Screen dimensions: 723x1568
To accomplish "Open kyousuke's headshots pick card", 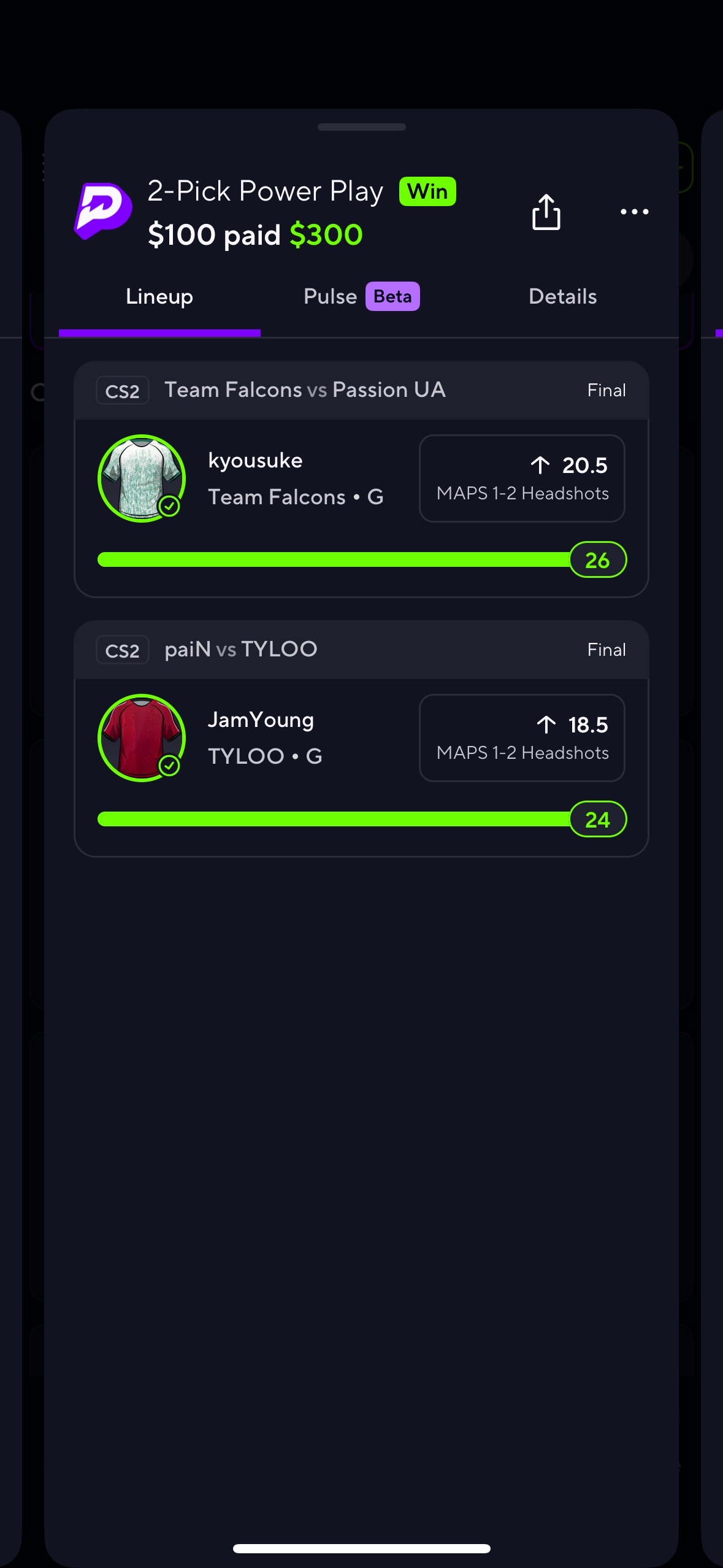I will (x=521, y=478).
